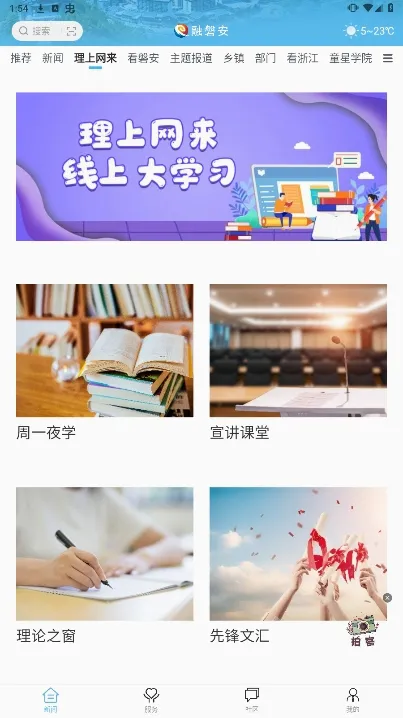The image size is (403, 718).
Task: Select the 看浙江 tab
Action: (302, 58)
